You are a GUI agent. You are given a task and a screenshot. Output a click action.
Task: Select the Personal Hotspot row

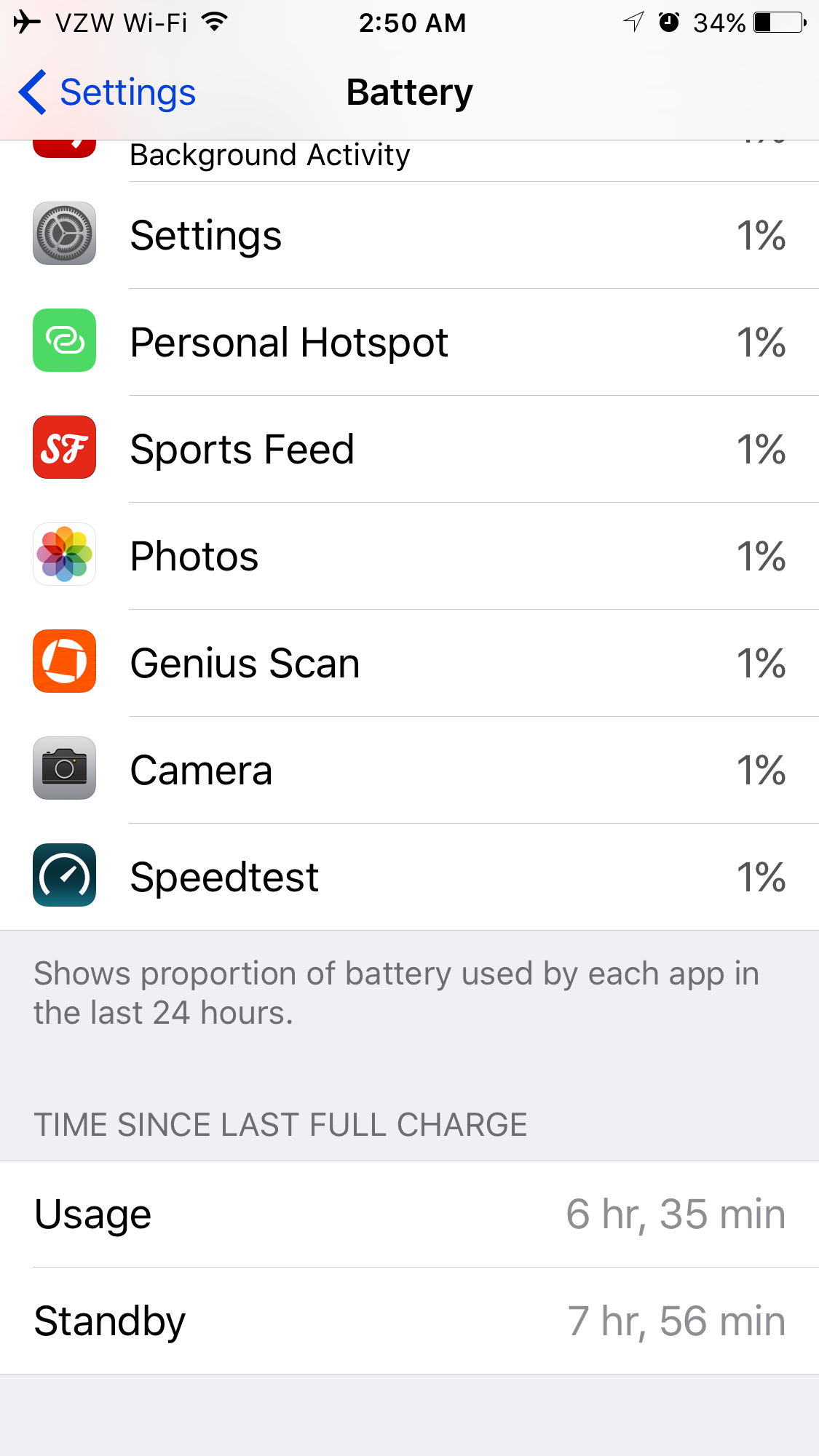pos(409,342)
